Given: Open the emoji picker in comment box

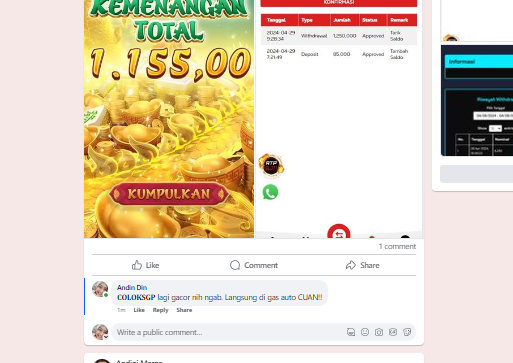Looking at the screenshot, I should tap(365, 332).
